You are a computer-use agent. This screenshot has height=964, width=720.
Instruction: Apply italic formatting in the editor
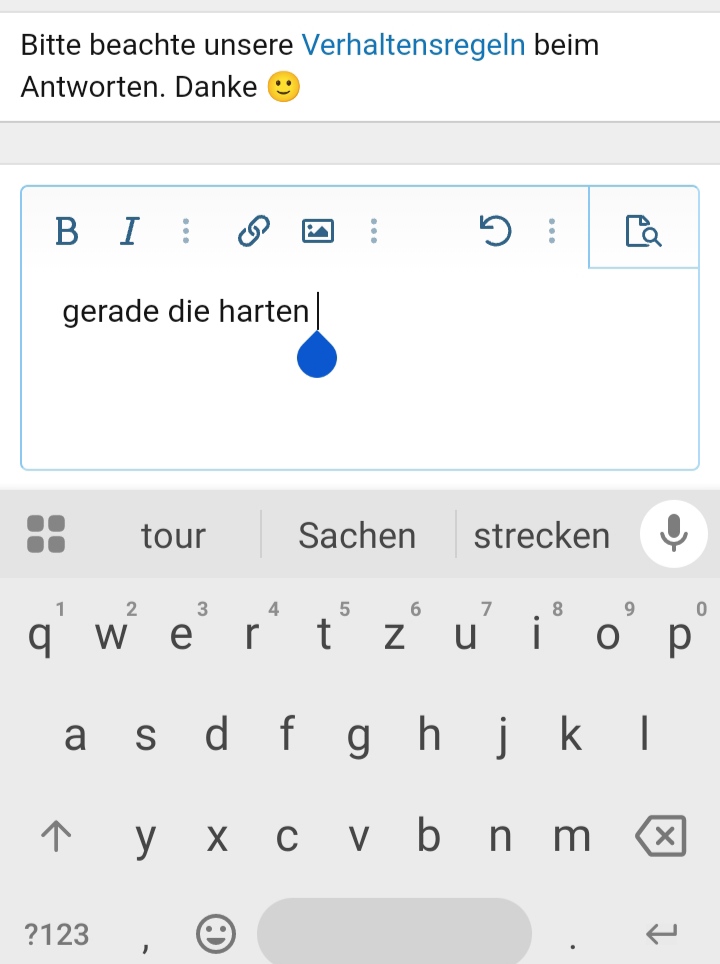pos(128,232)
